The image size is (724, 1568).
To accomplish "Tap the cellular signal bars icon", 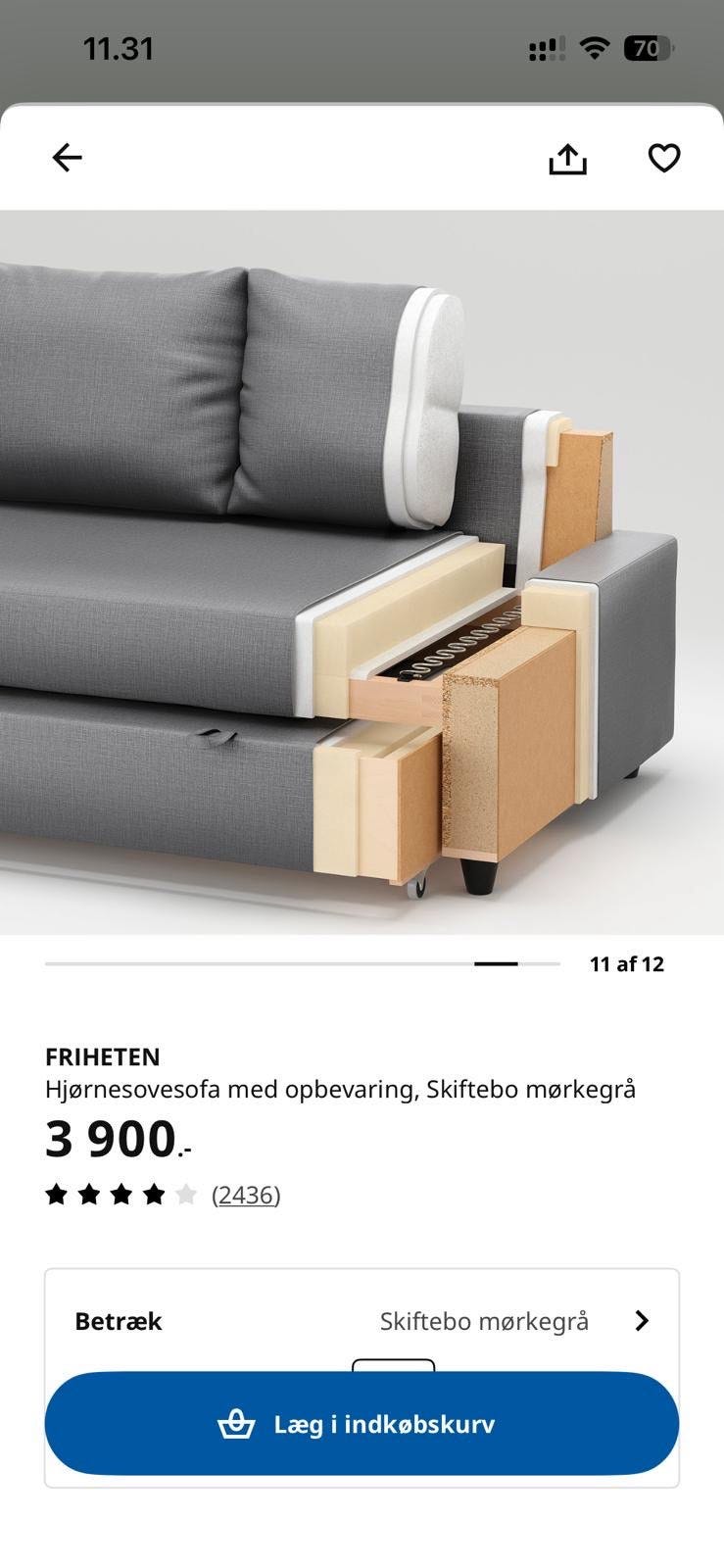I will [x=547, y=46].
